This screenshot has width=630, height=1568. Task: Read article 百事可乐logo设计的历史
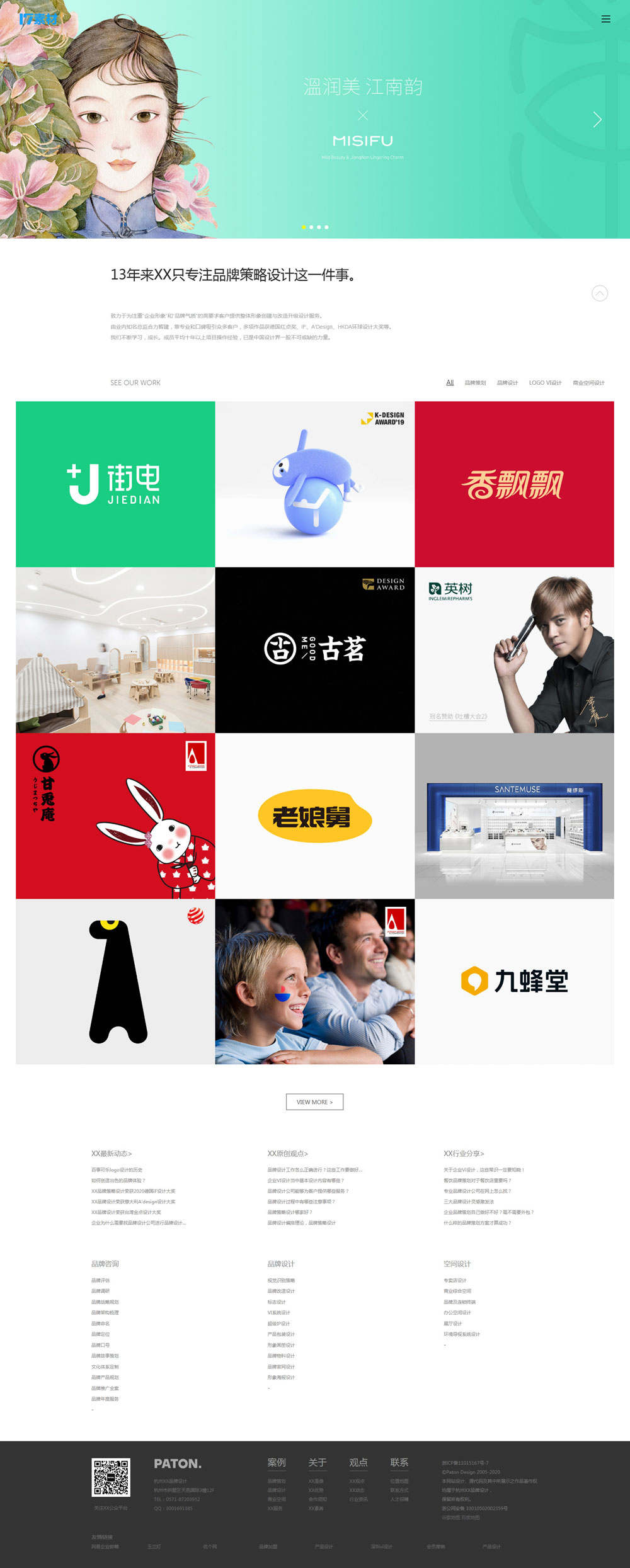[117, 1170]
